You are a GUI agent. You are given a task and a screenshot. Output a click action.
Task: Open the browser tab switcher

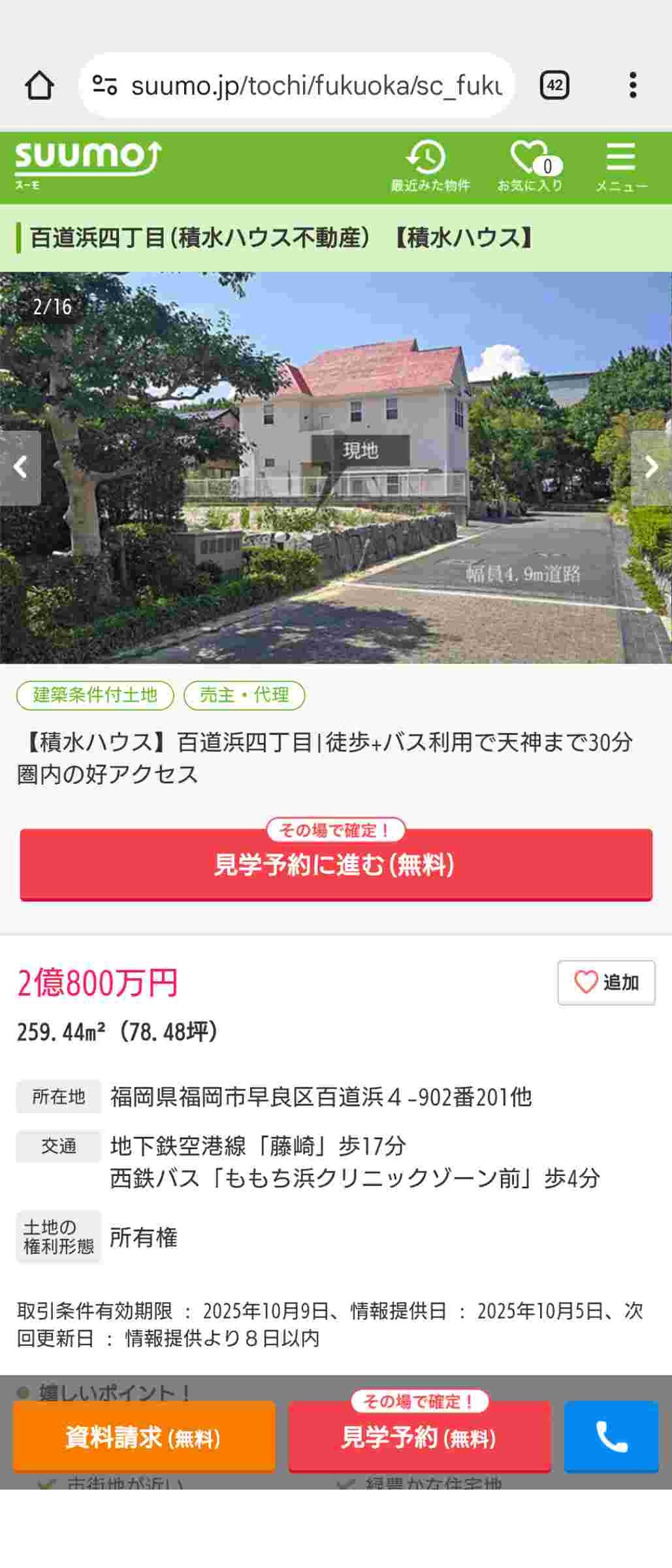554,86
